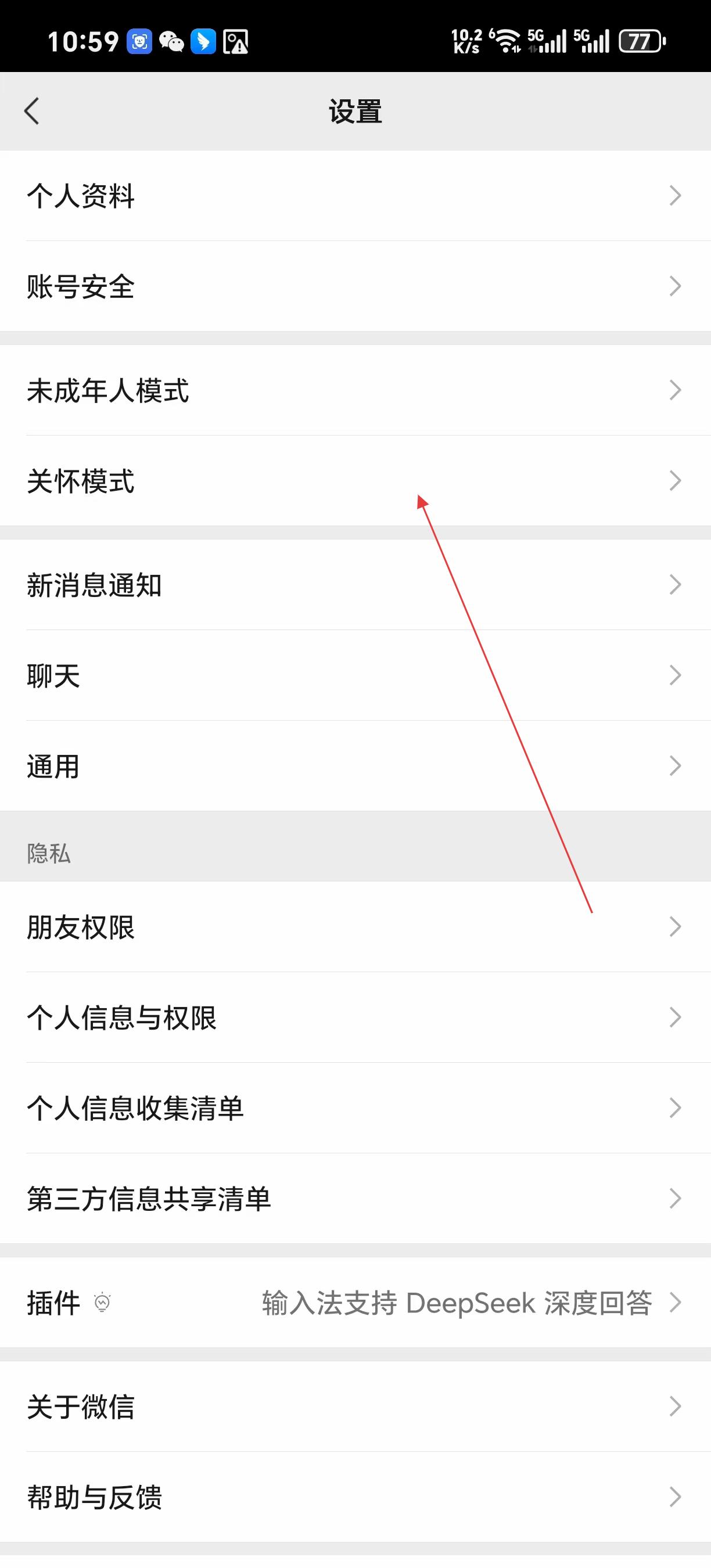Open 关于微信

tap(355, 1407)
